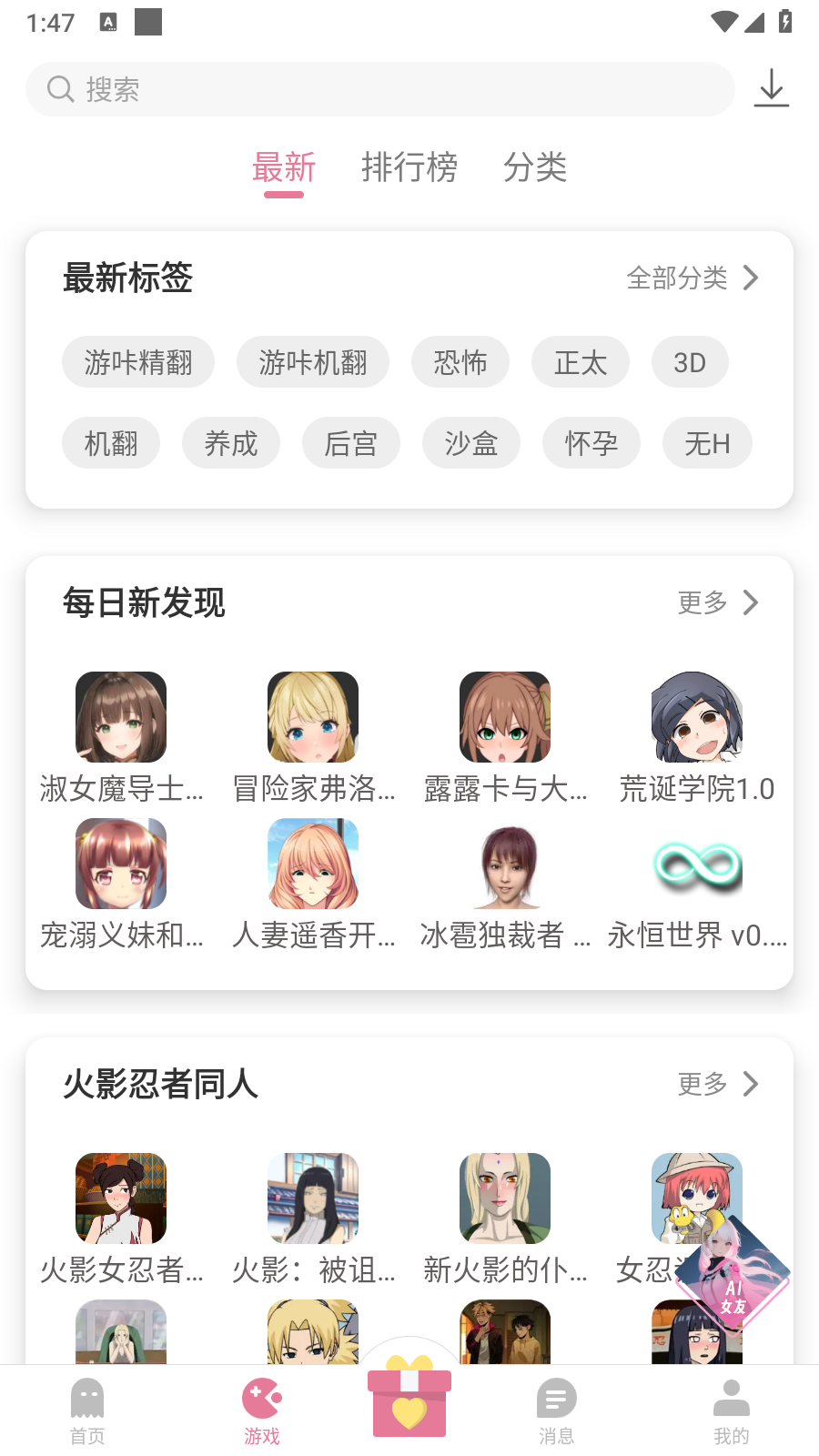Viewport: 819px width, 1456px height.
Task: Open 全部分类 link
Action: (693, 278)
